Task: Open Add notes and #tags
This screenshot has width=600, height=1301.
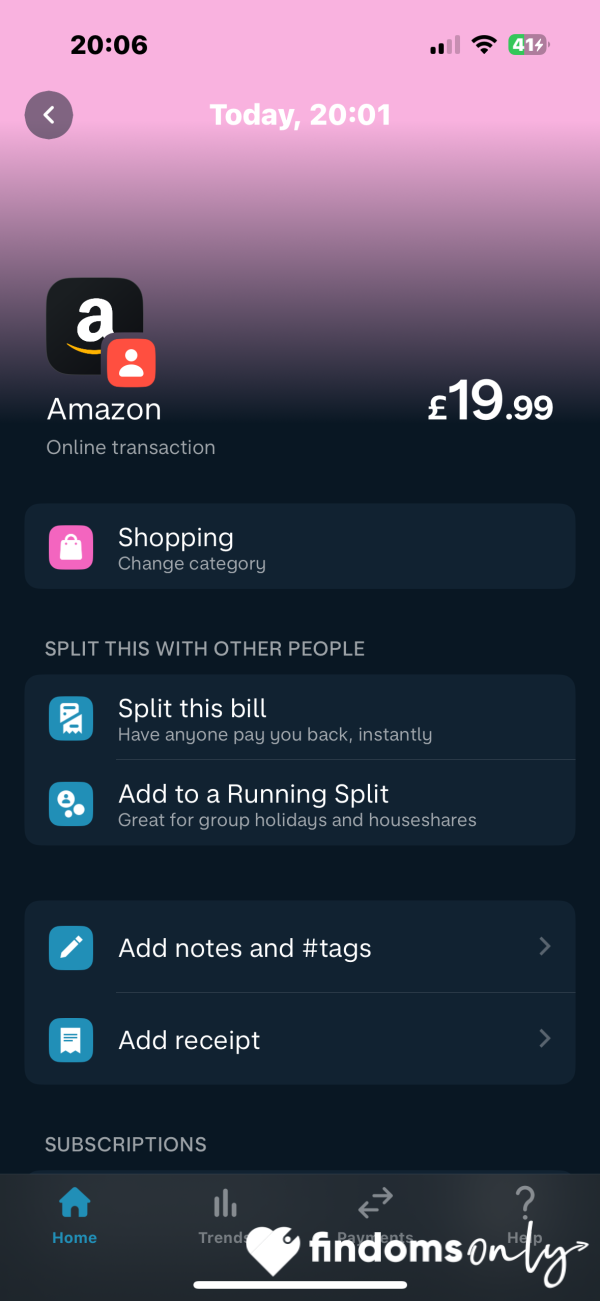Action: point(300,947)
